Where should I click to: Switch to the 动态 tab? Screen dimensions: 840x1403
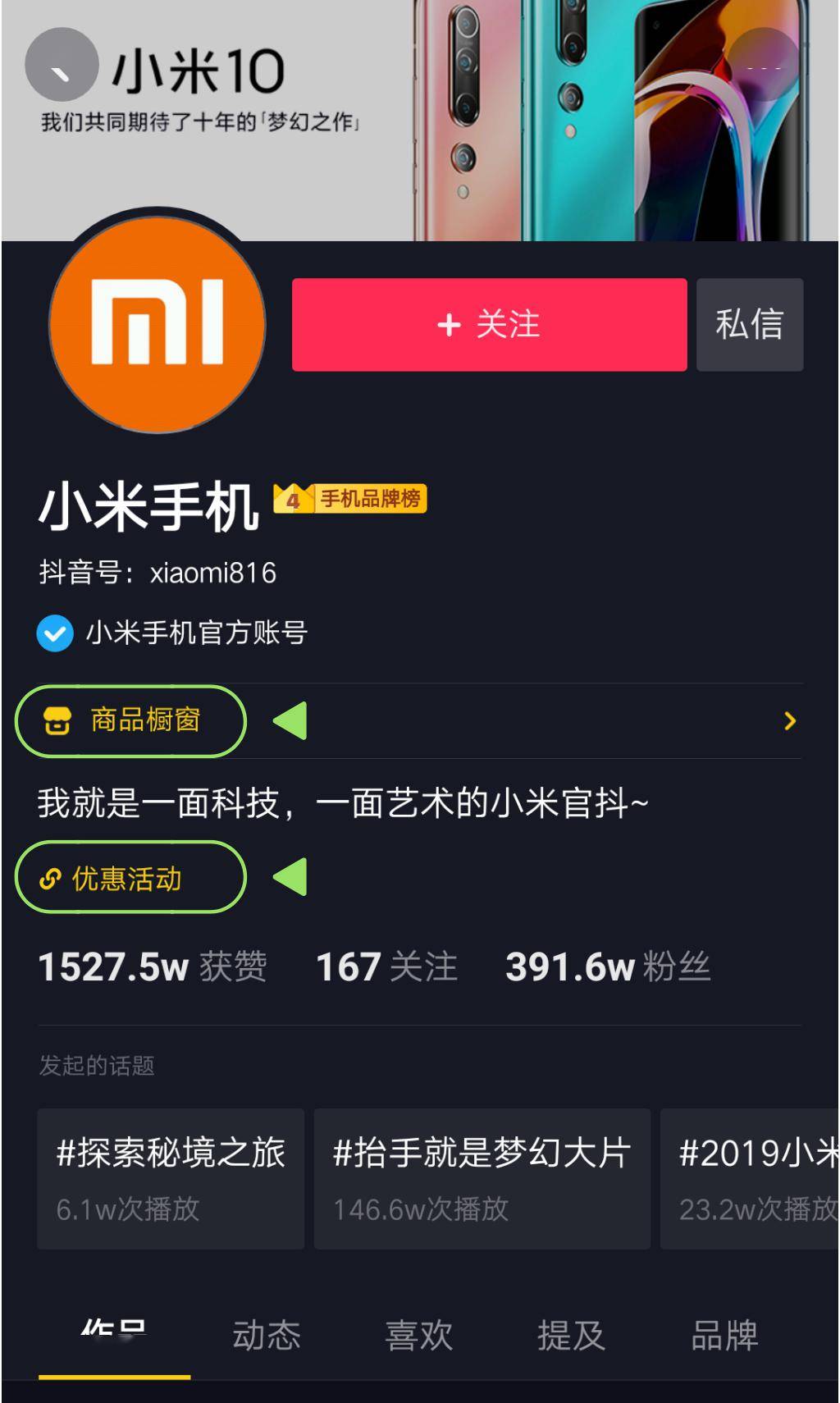point(267,1336)
